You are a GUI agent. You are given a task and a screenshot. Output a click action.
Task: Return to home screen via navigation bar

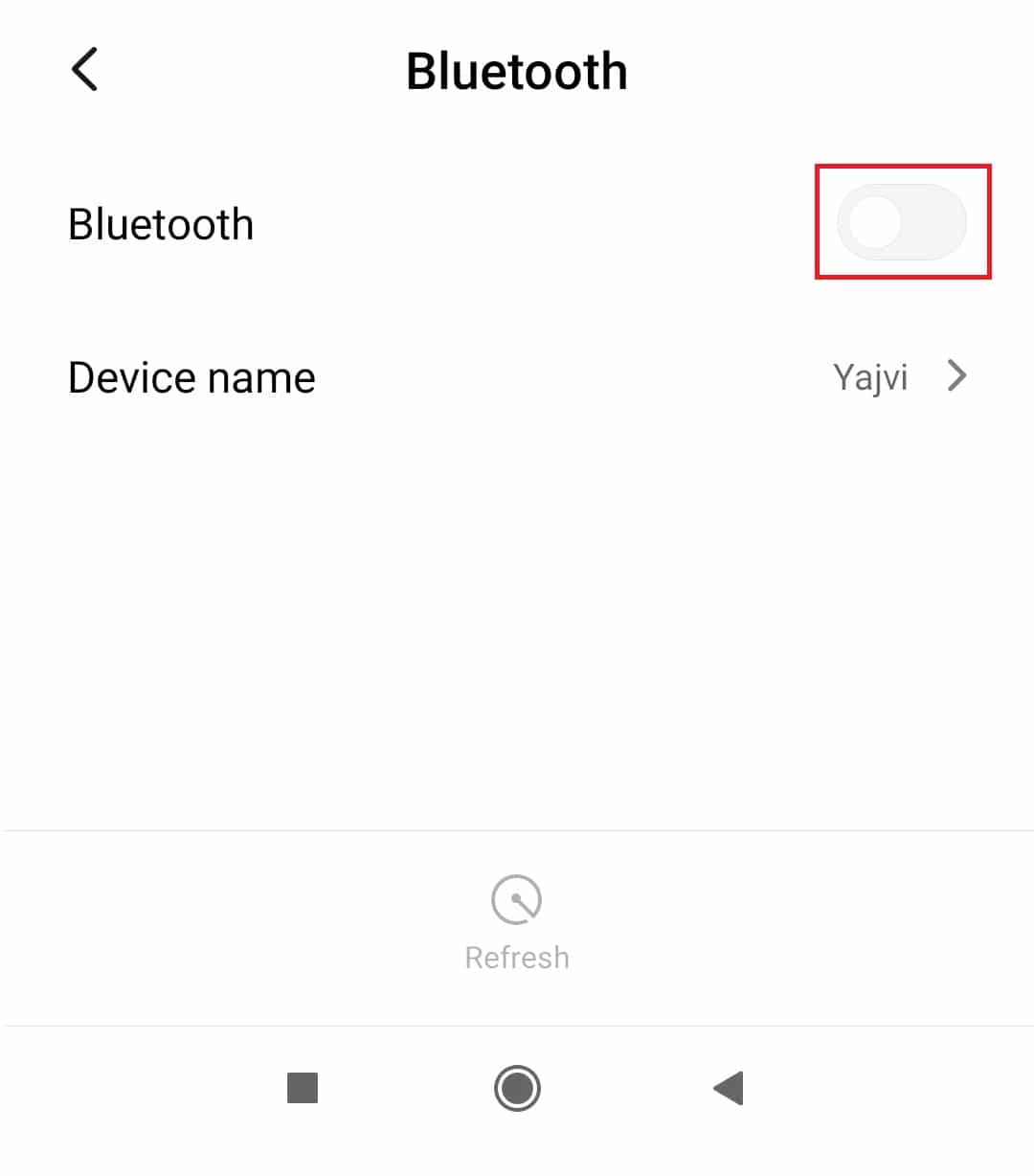point(517,1088)
